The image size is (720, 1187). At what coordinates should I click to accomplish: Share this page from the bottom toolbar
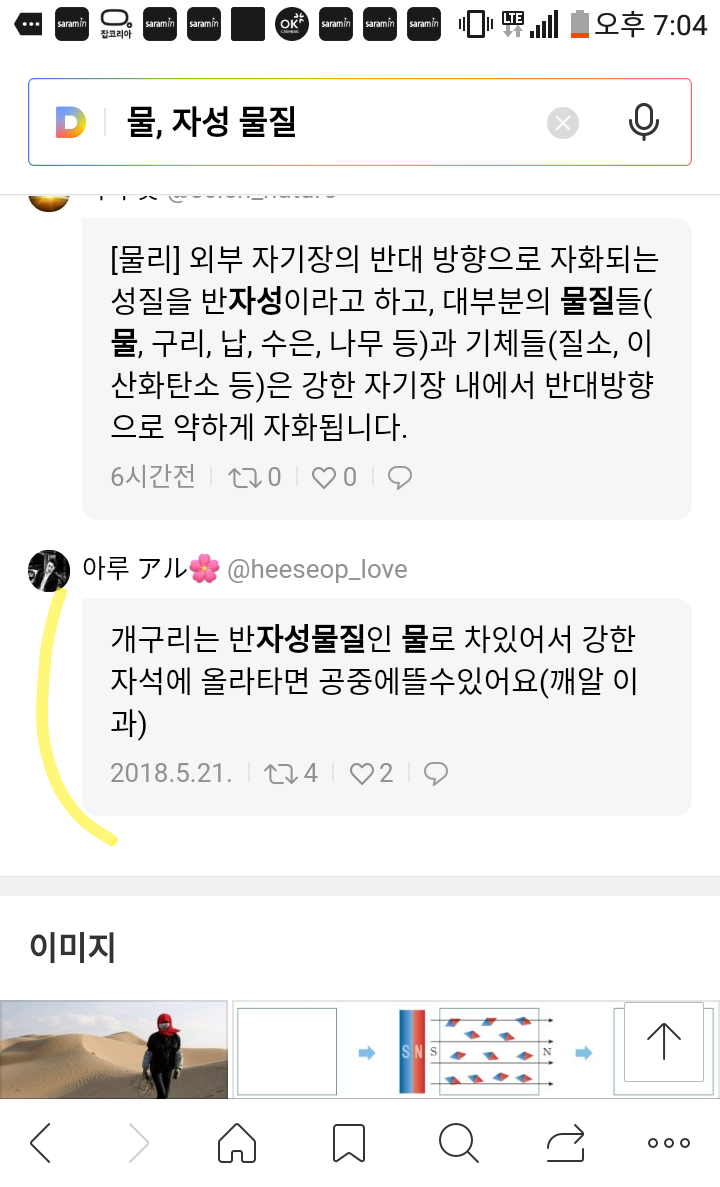(565, 1142)
